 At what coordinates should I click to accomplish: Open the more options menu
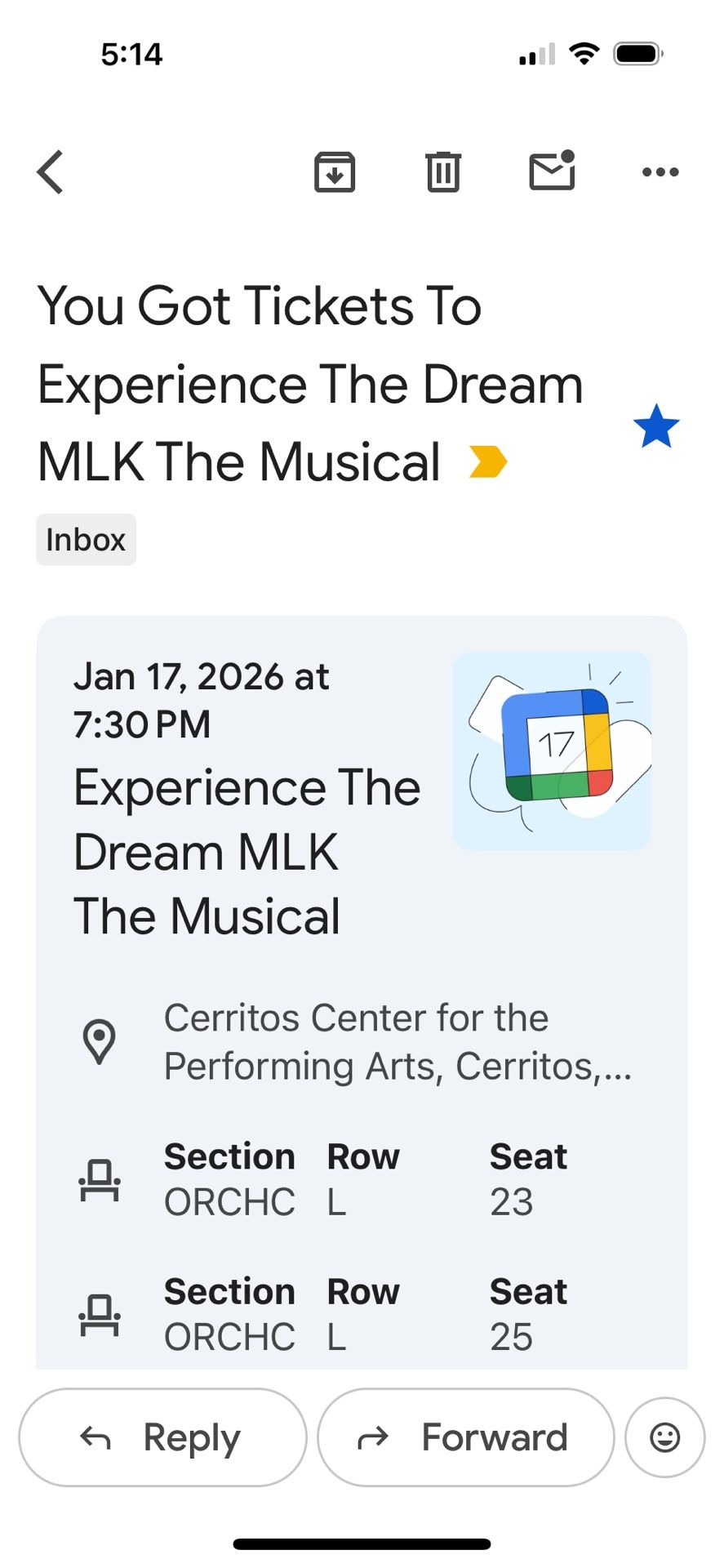pos(659,171)
